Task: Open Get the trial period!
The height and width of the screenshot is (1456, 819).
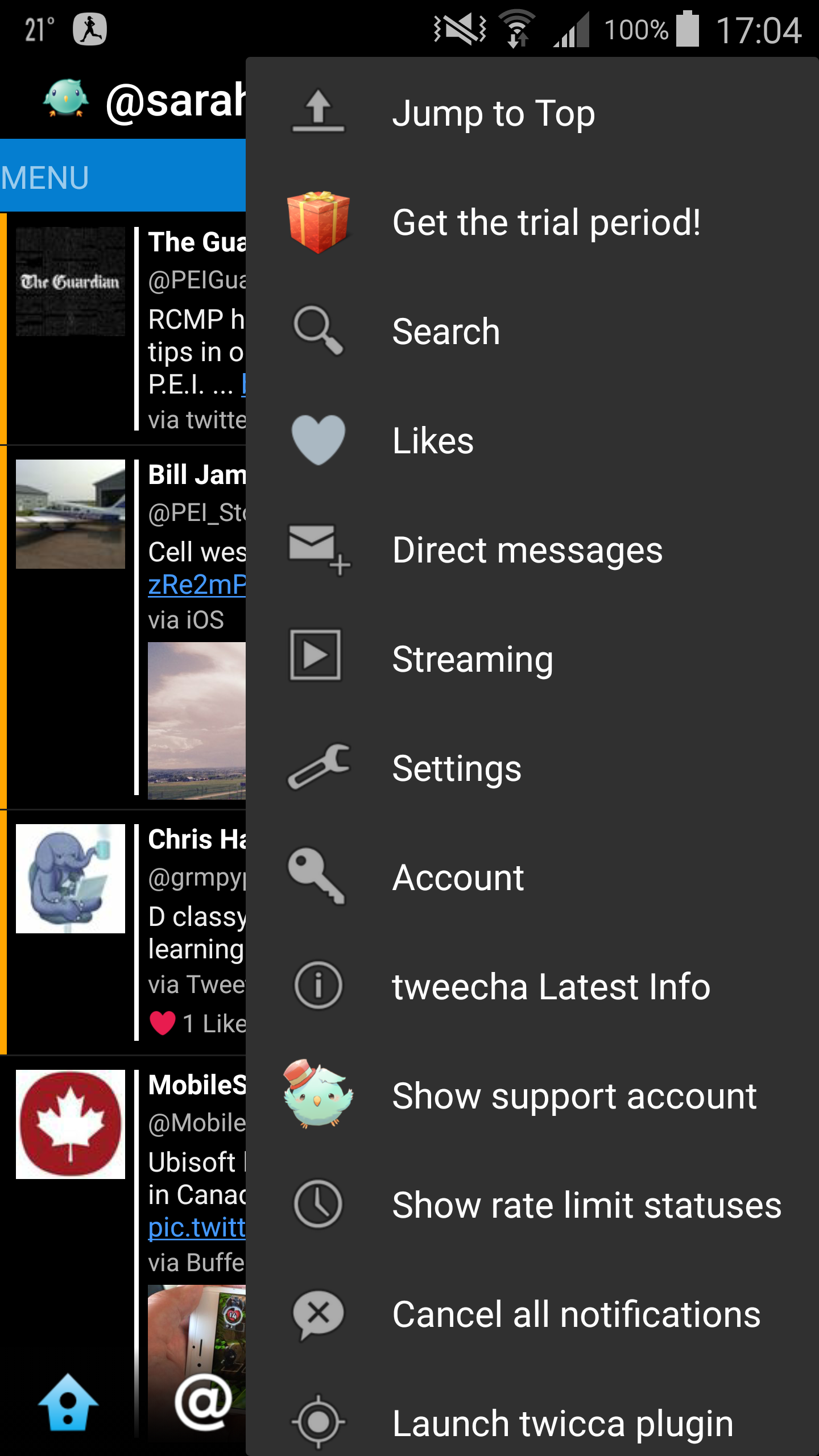Action: 532,221
